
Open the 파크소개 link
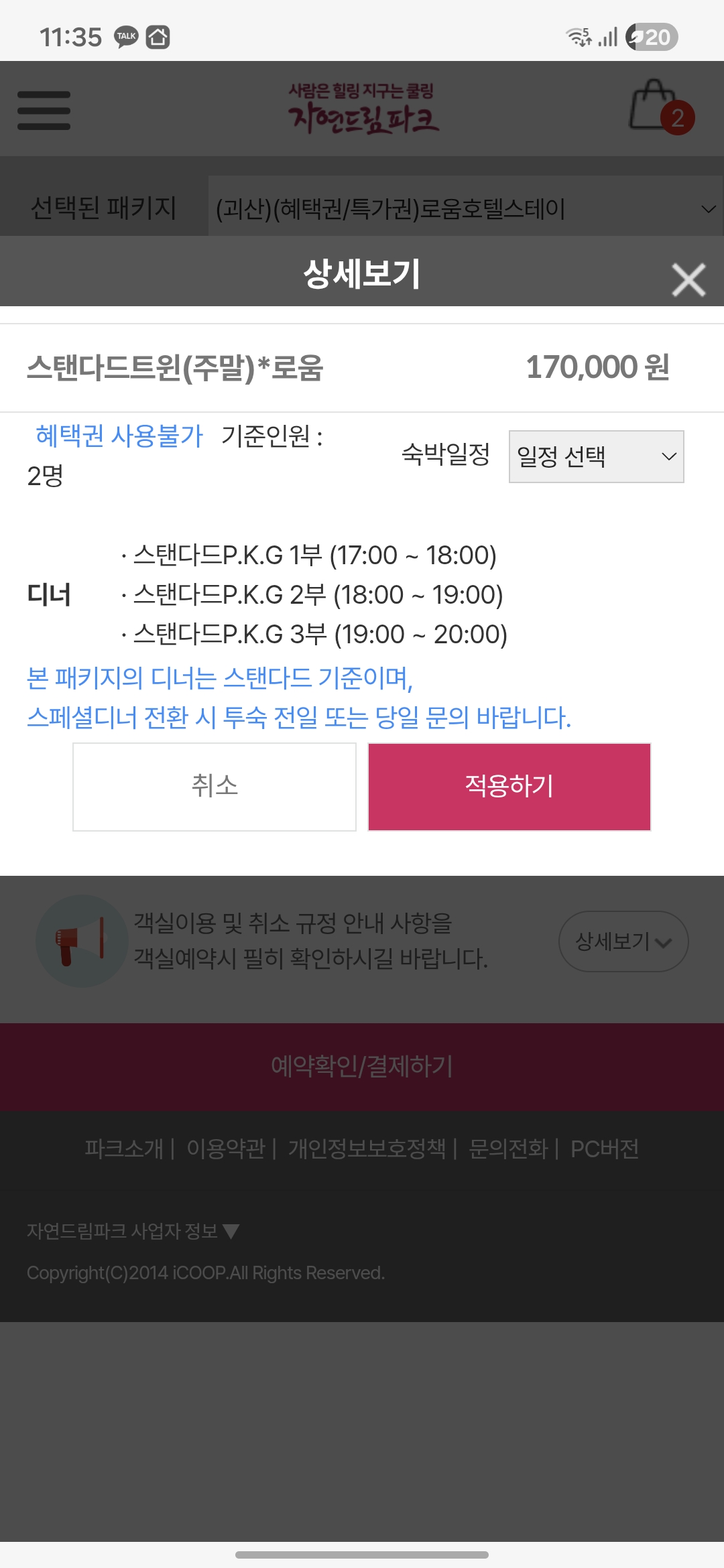[124, 1149]
